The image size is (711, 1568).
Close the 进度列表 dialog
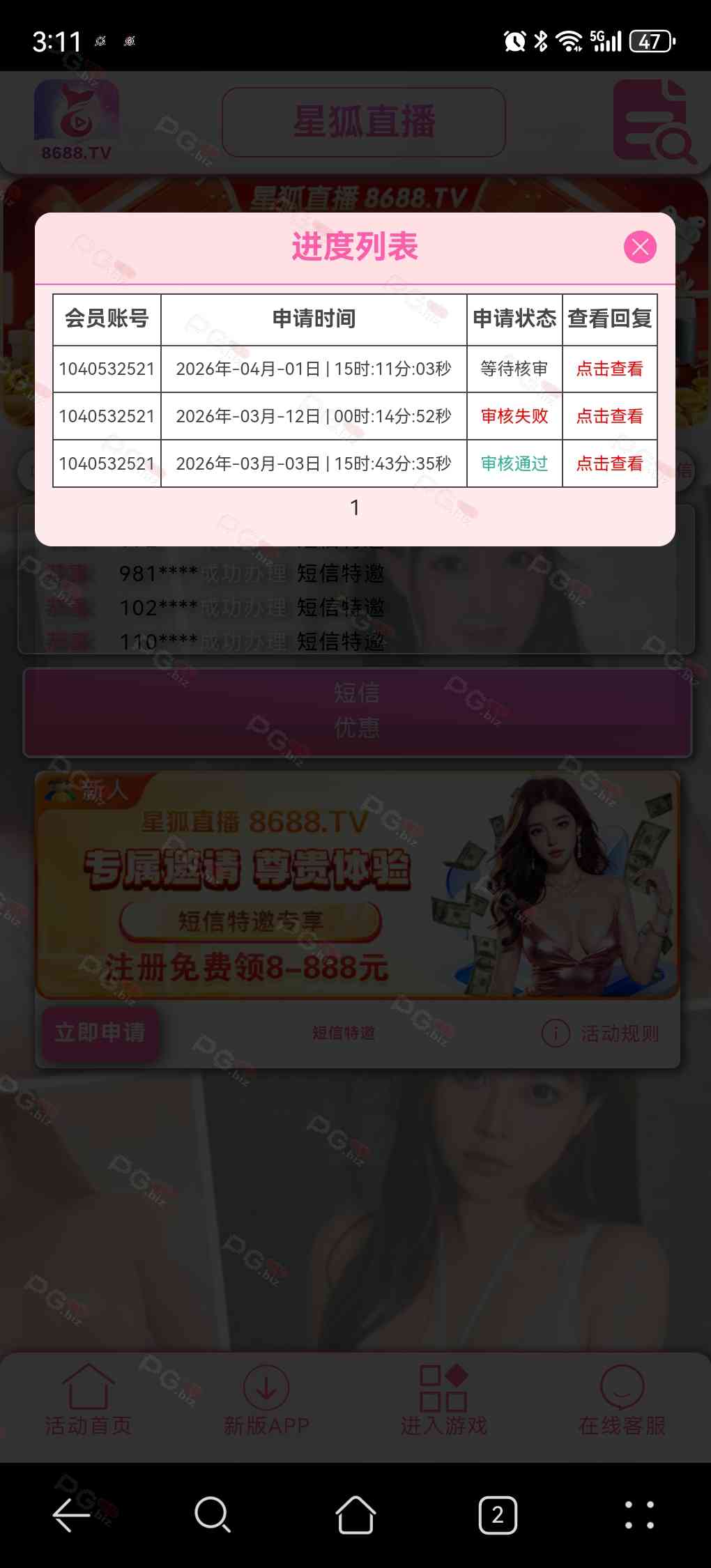pos(640,247)
